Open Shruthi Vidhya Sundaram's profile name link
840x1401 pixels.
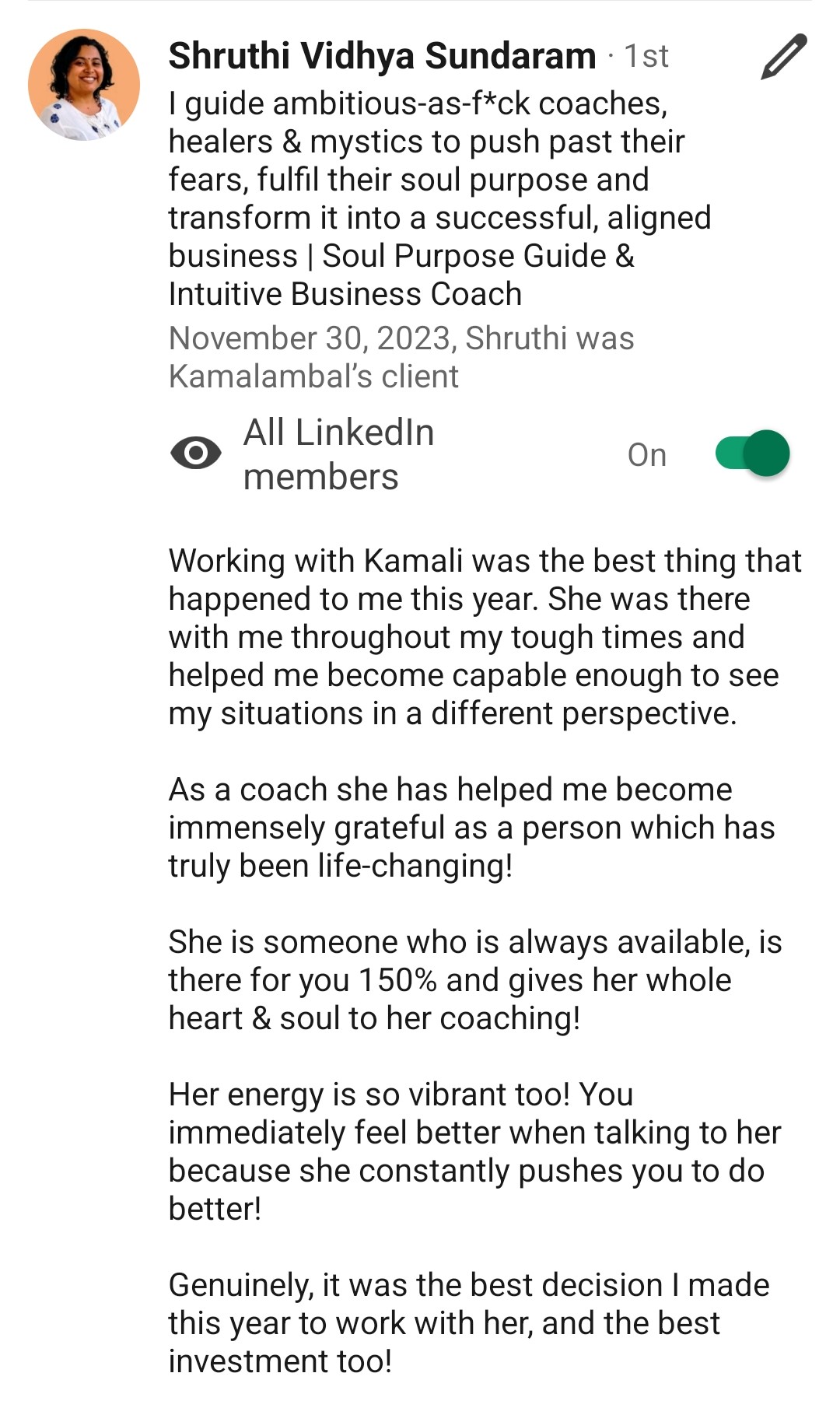(382, 56)
